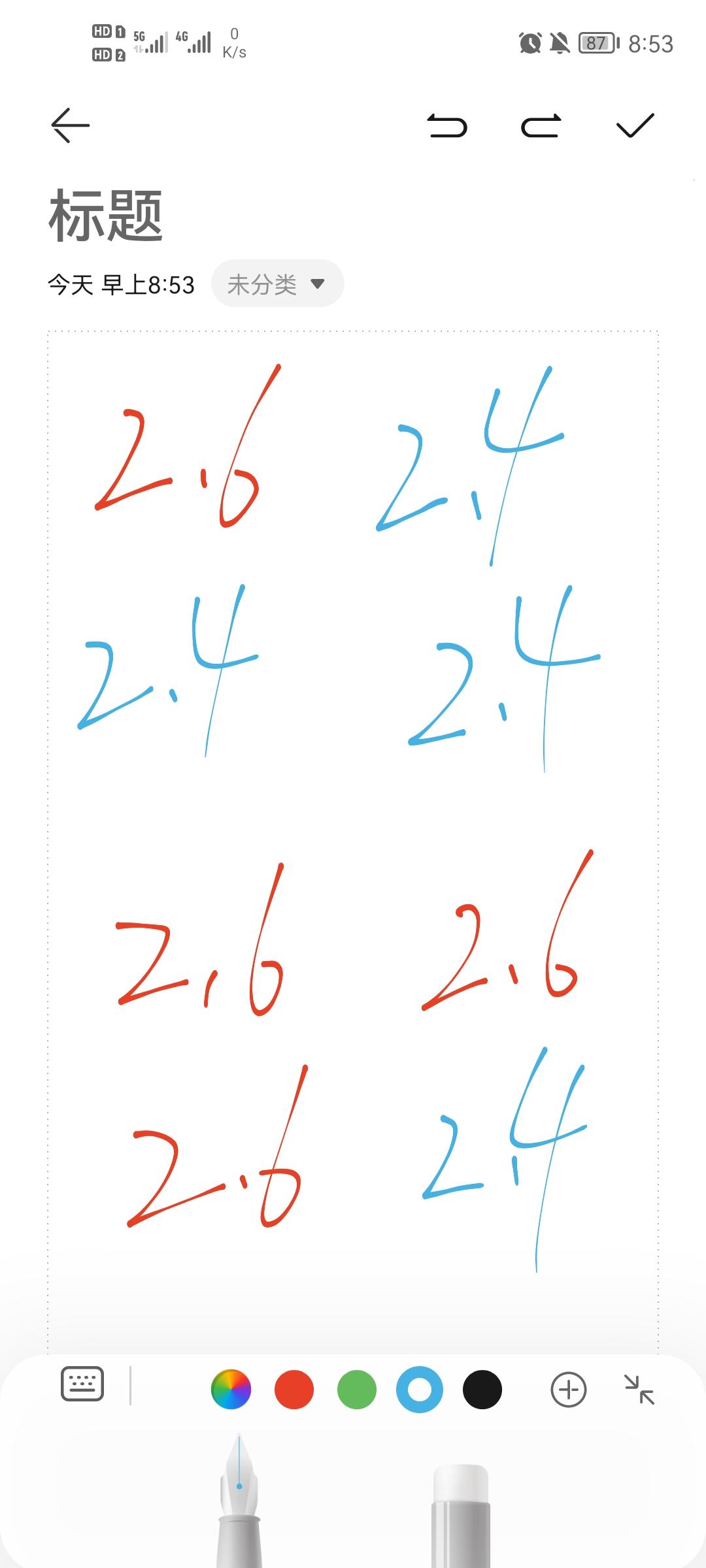This screenshot has width=706, height=1568.
Task: Collapse the handwriting toolbar panel
Action: click(x=639, y=1390)
